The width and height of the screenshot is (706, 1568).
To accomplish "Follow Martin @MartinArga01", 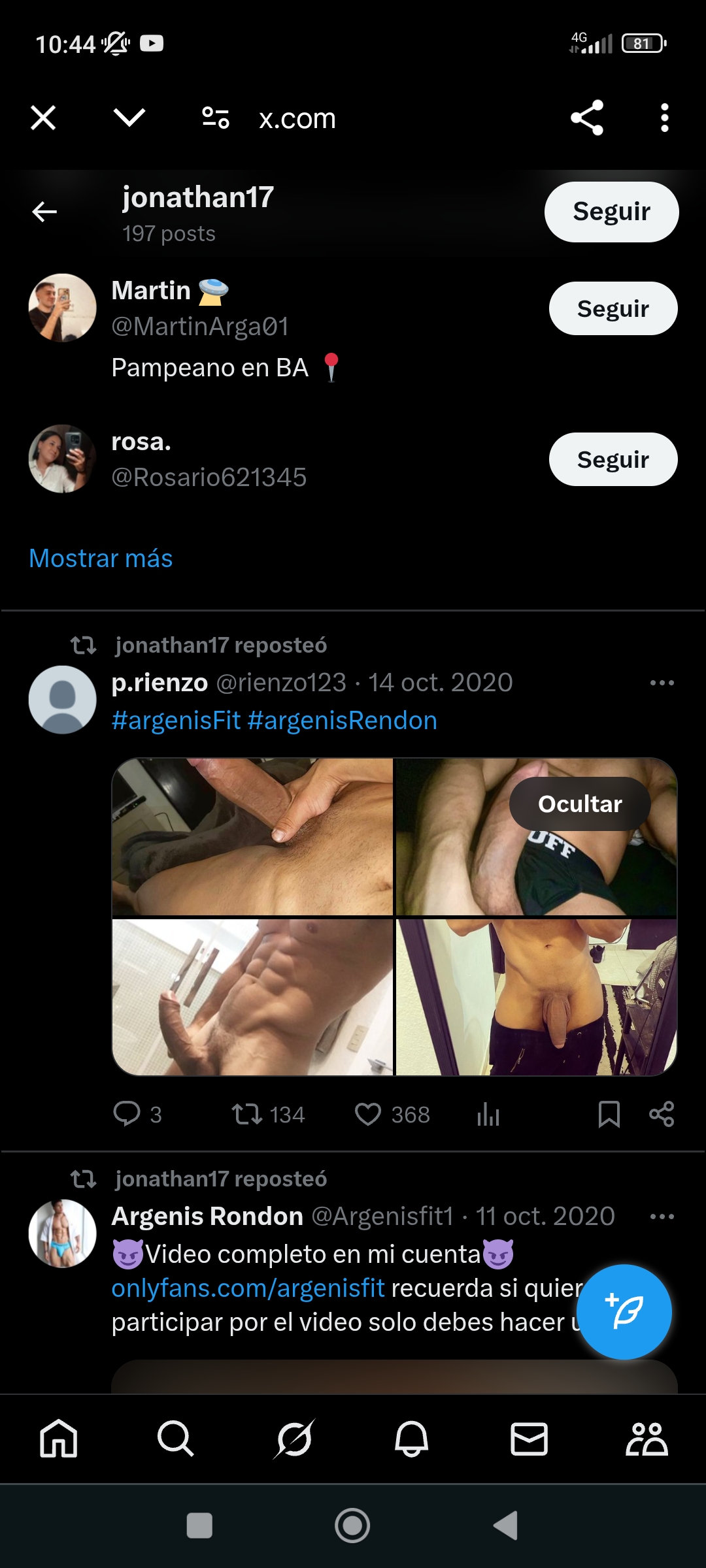I will (x=613, y=308).
